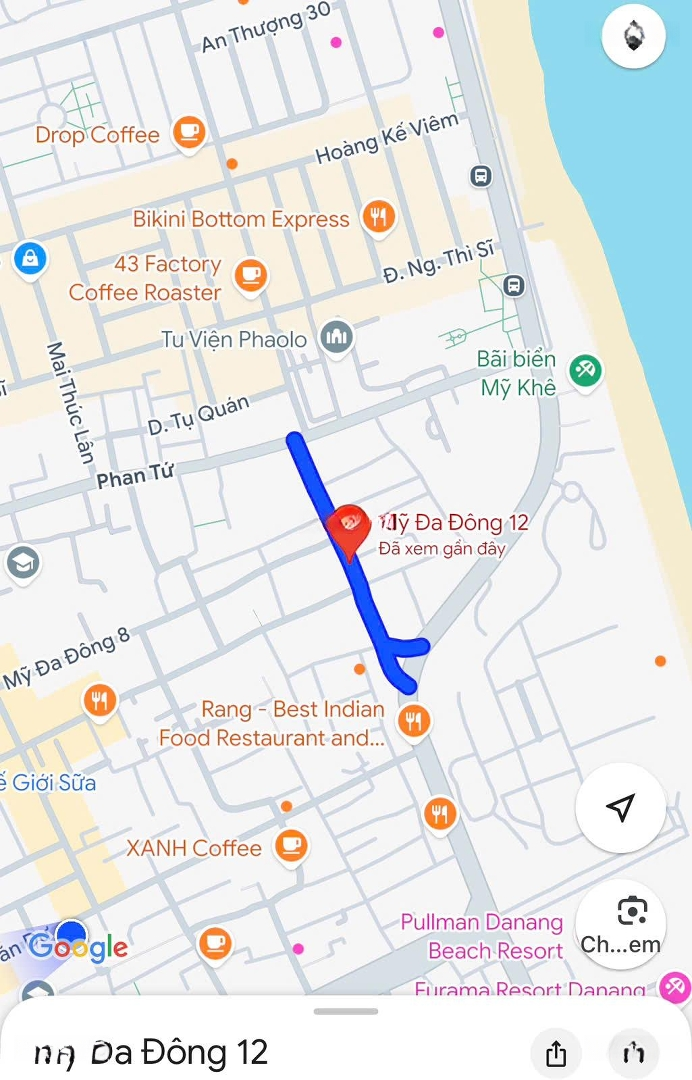Open XANH Coffee marker
This screenshot has width=692, height=1080.
coord(291,847)
